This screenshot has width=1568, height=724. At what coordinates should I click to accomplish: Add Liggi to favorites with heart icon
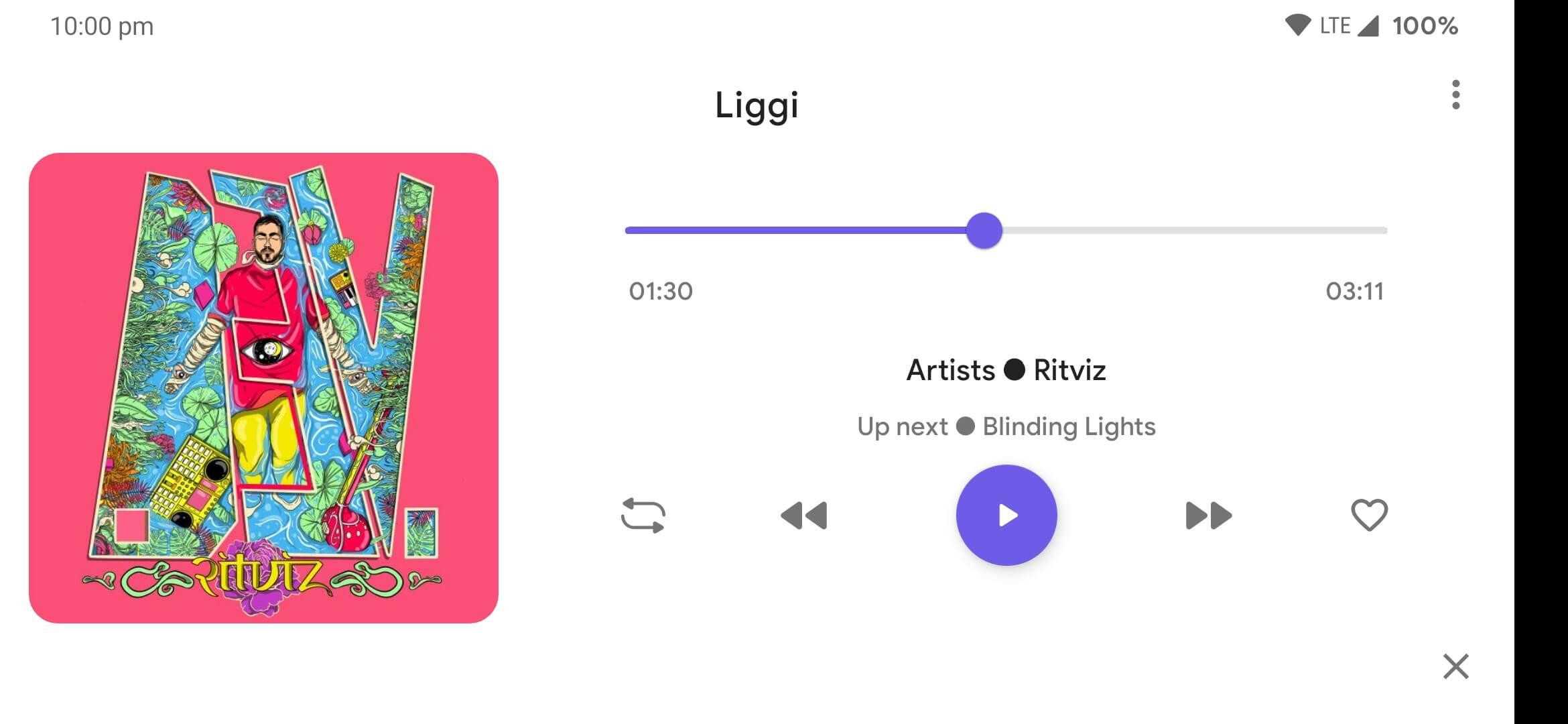pyautogui.click(x=1369, y=515)
